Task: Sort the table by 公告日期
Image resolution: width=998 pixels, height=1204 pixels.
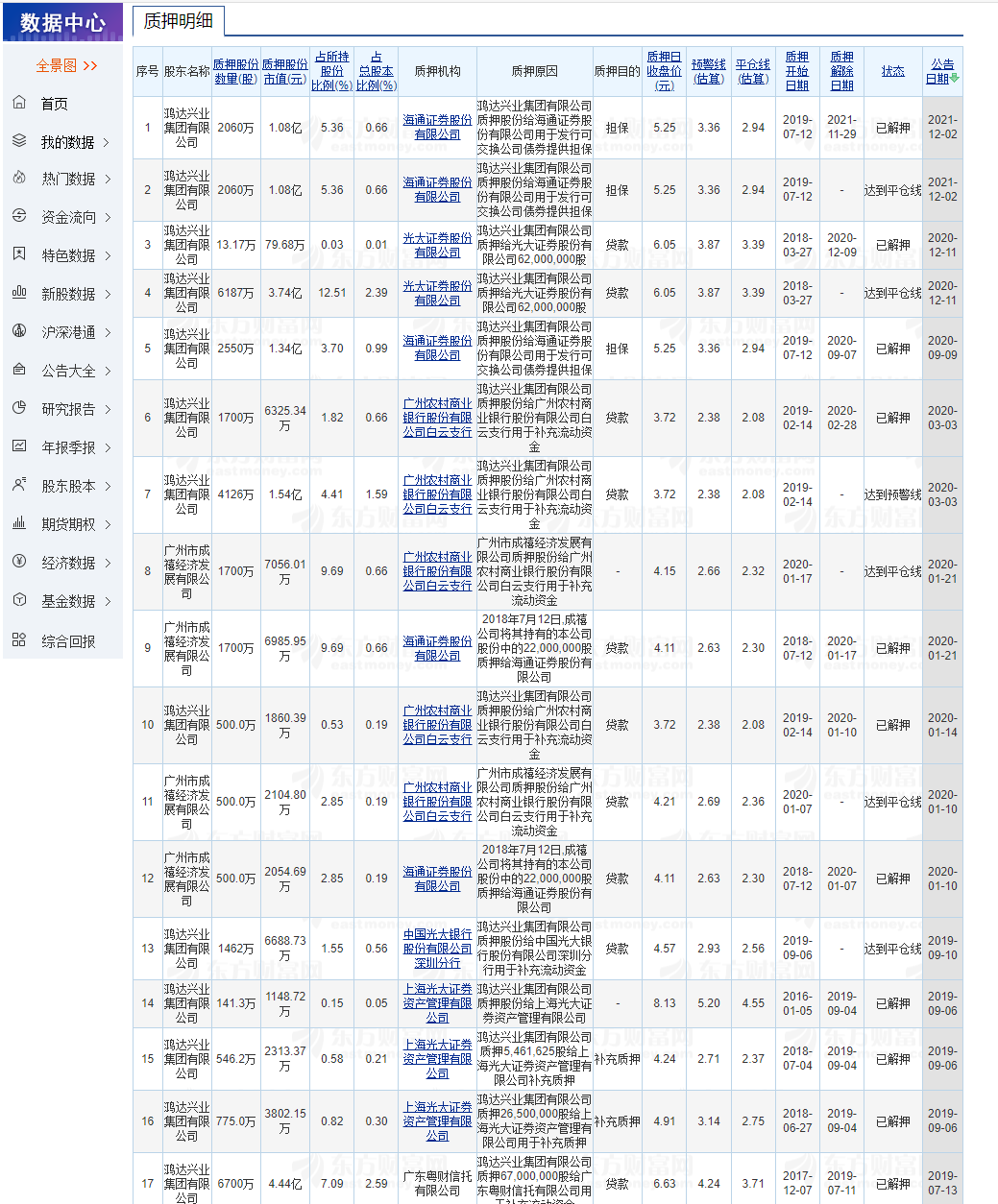Action: point(941,71)
